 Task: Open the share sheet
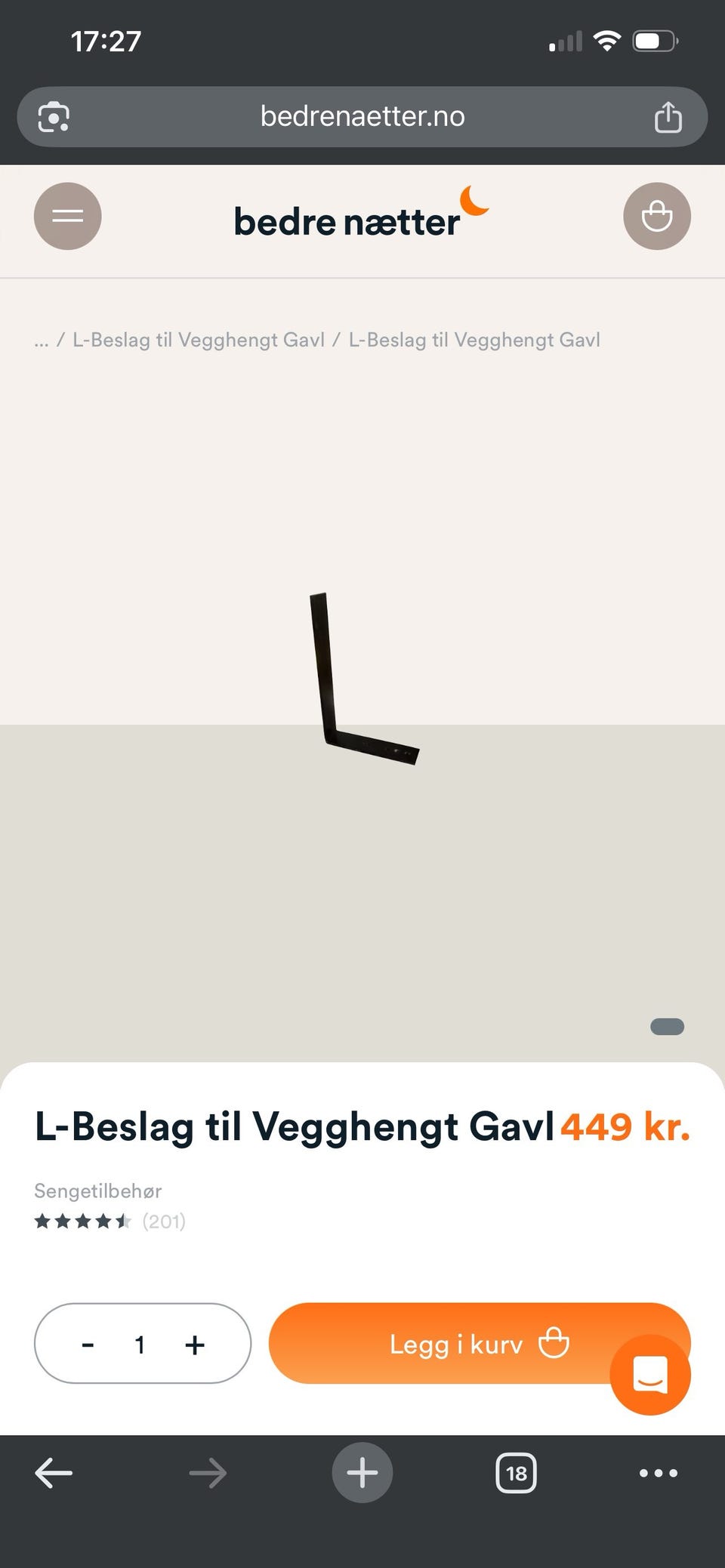[668, 116]
